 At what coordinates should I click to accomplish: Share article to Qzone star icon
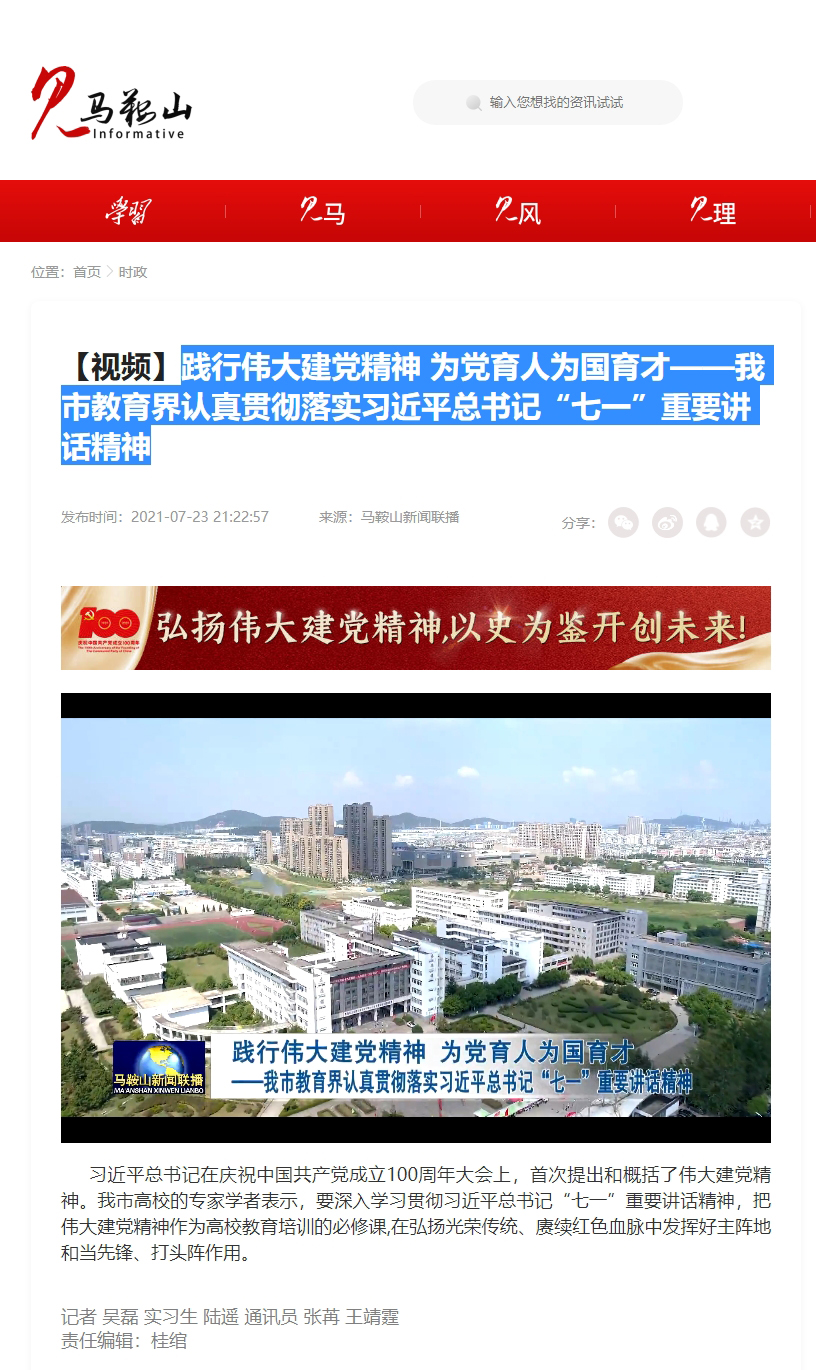coord(755,522)
